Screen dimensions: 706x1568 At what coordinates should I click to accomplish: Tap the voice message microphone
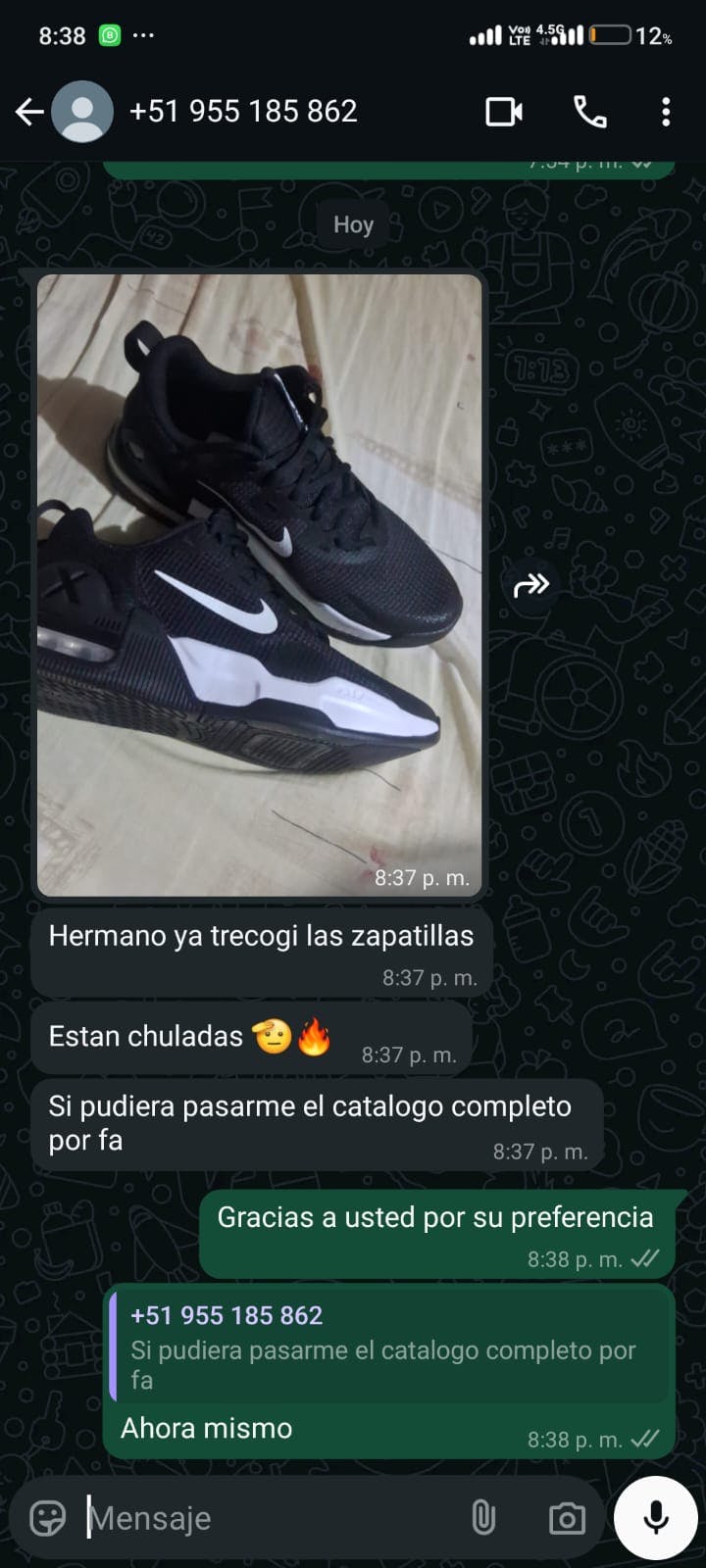[x=655, y=1518]
